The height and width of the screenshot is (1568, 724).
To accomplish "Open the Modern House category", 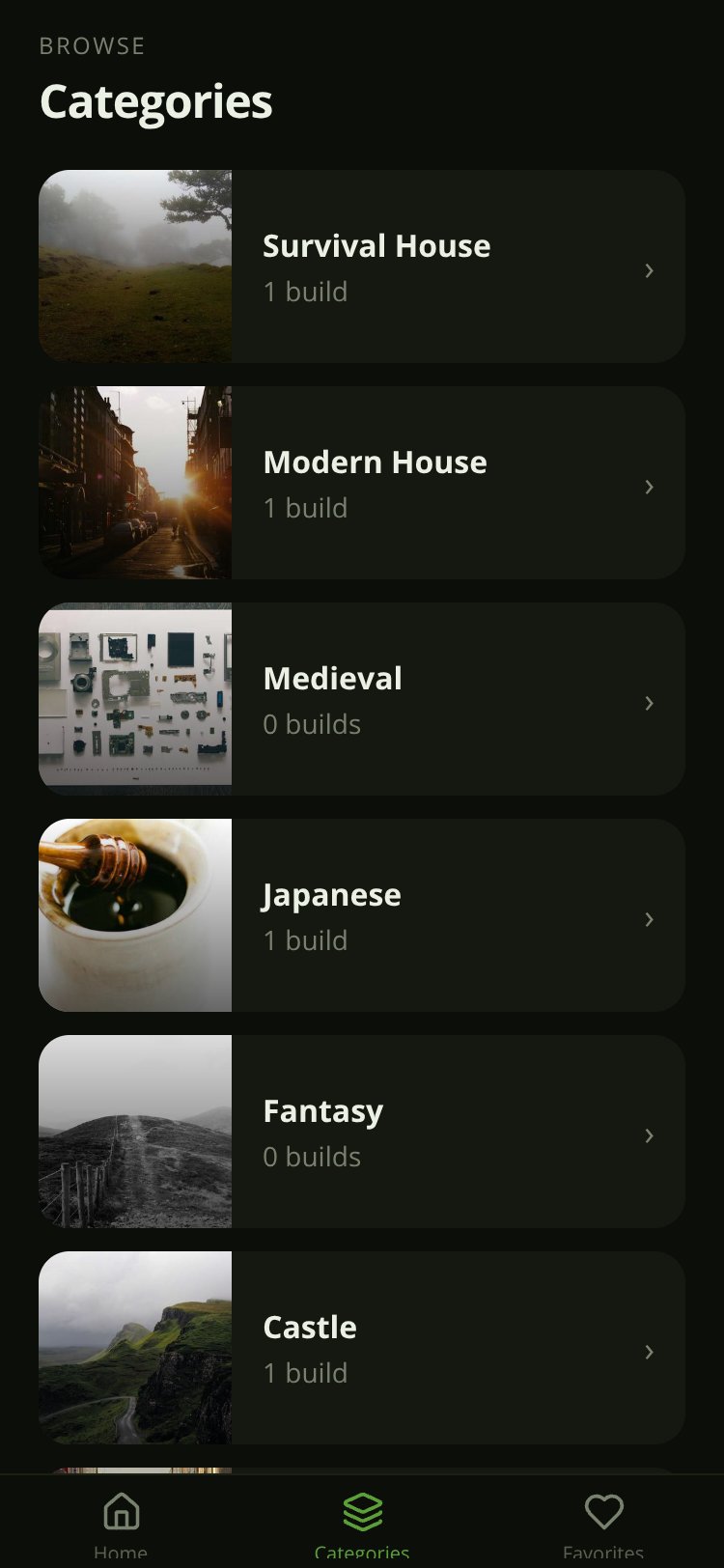I will click(x=362, y=483).
